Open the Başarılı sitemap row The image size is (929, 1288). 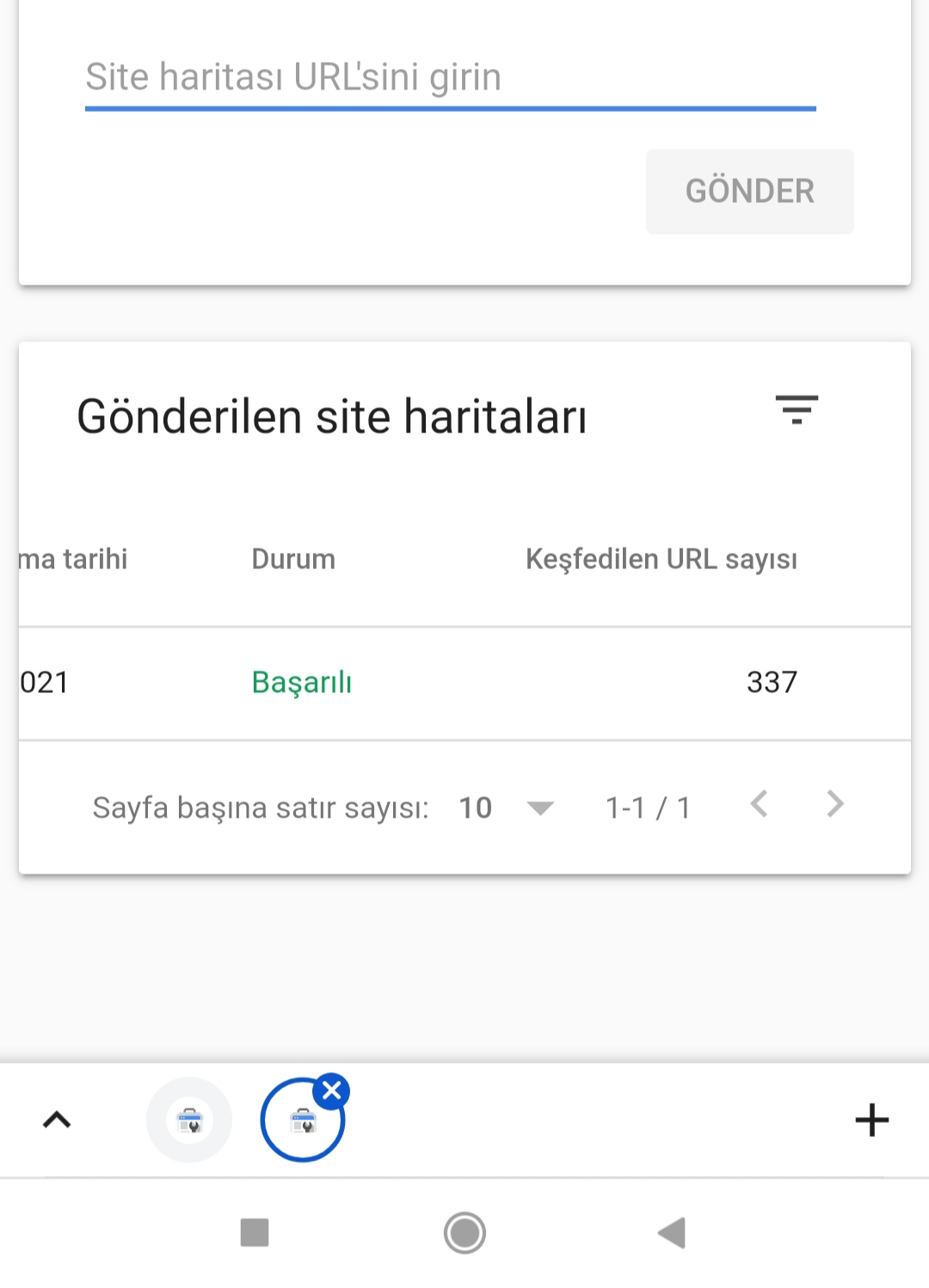click(x=464, y=683)
